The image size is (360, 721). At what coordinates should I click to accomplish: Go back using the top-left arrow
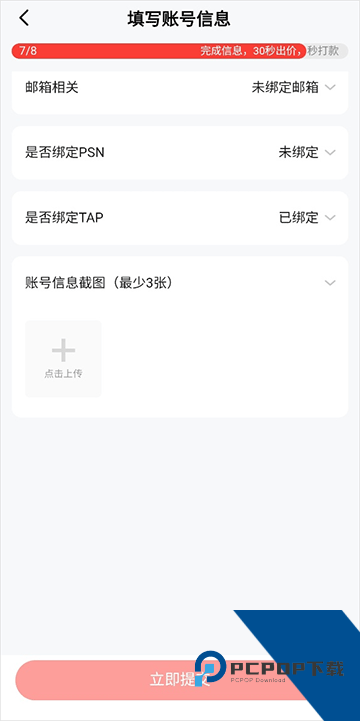coord(24,18)
